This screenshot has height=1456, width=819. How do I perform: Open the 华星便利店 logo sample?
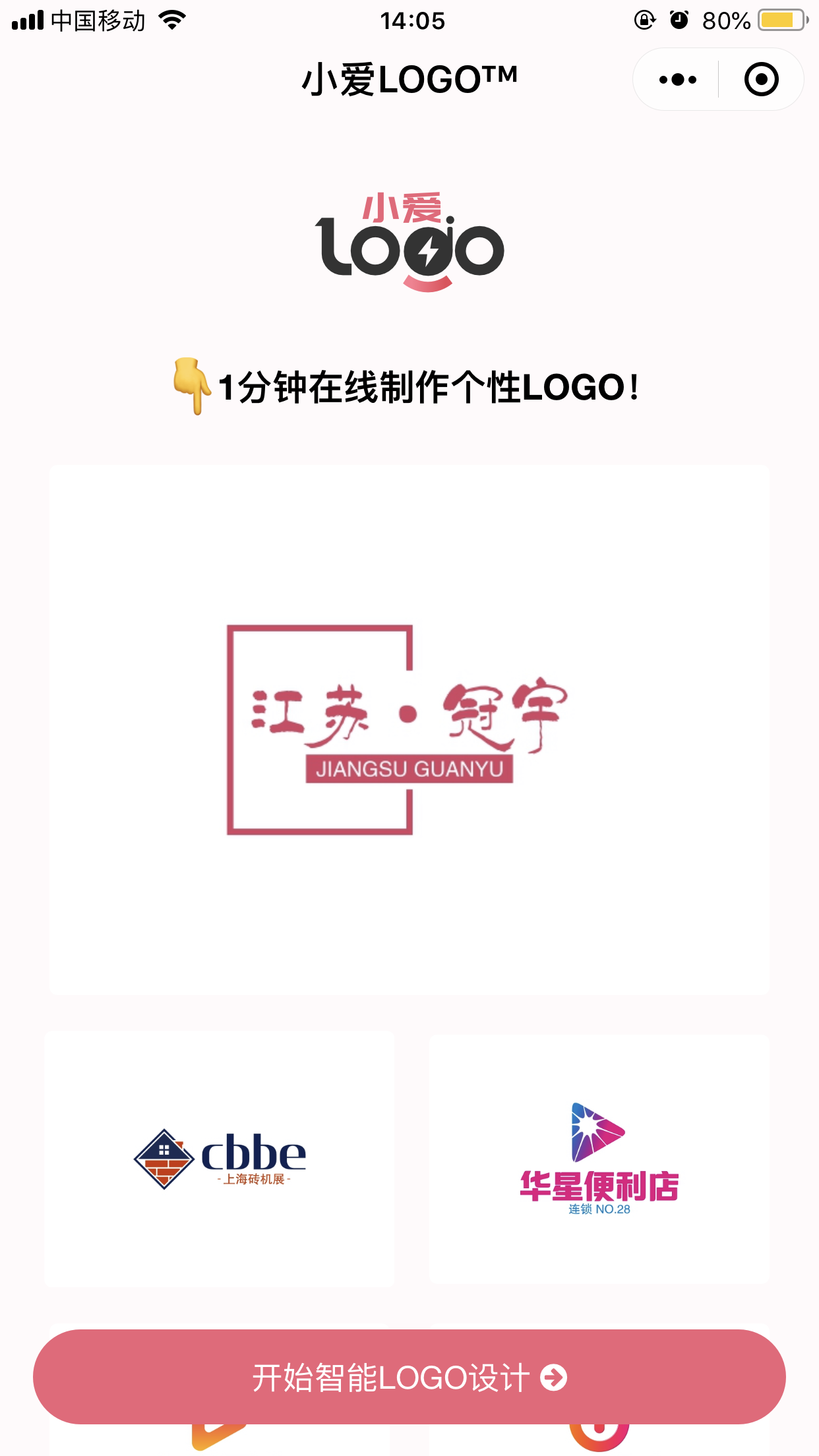pos(599,1158)
